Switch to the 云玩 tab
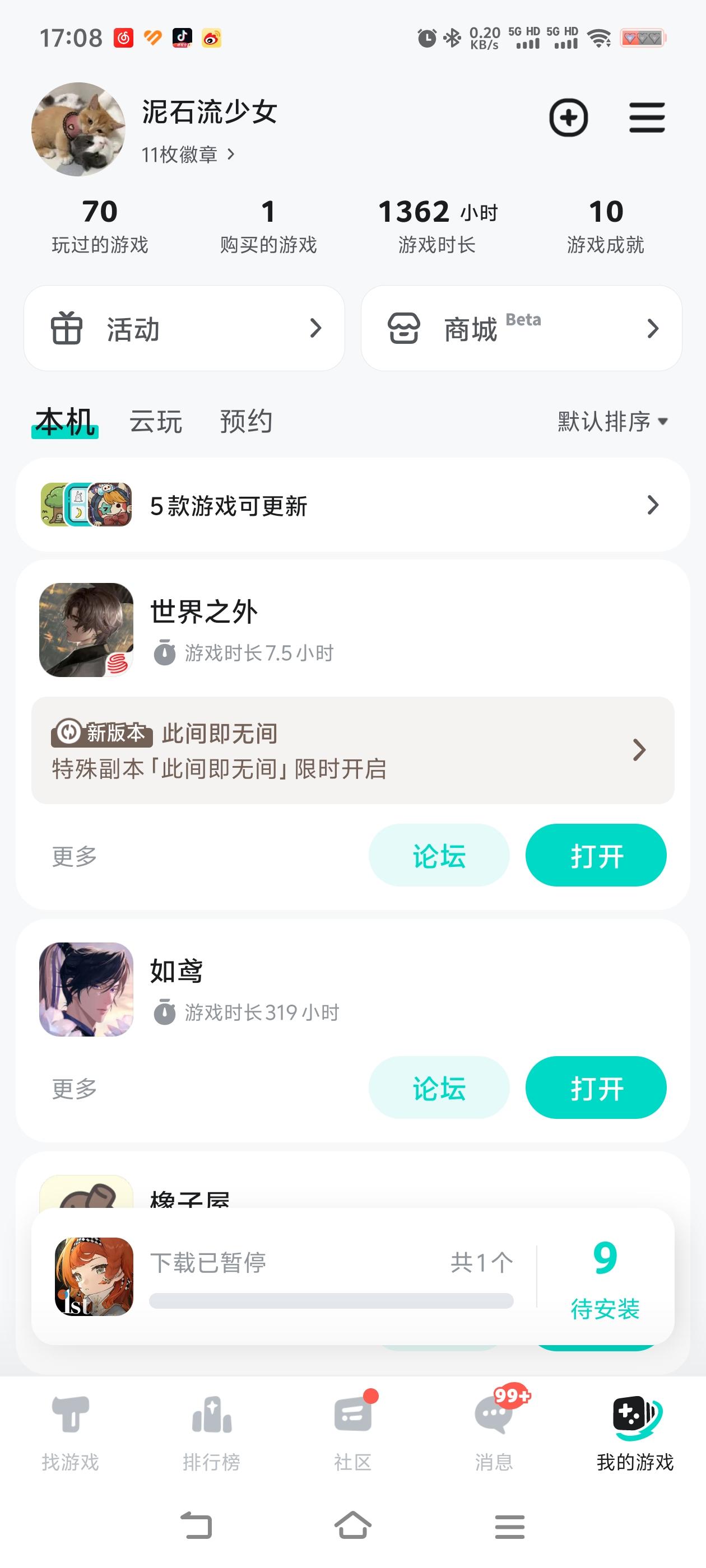 point(155,421)
